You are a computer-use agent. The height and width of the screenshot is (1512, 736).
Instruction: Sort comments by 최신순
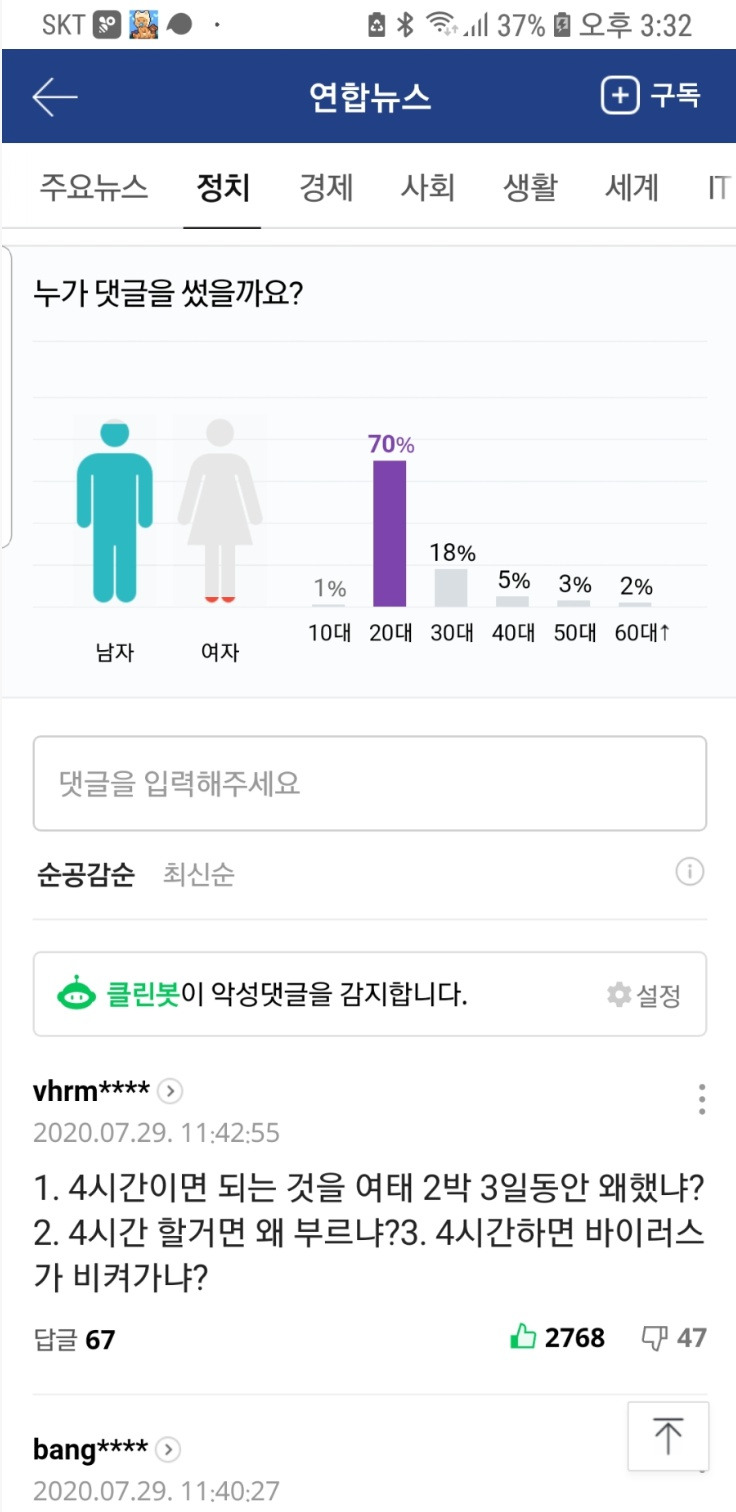coord(199,875)
